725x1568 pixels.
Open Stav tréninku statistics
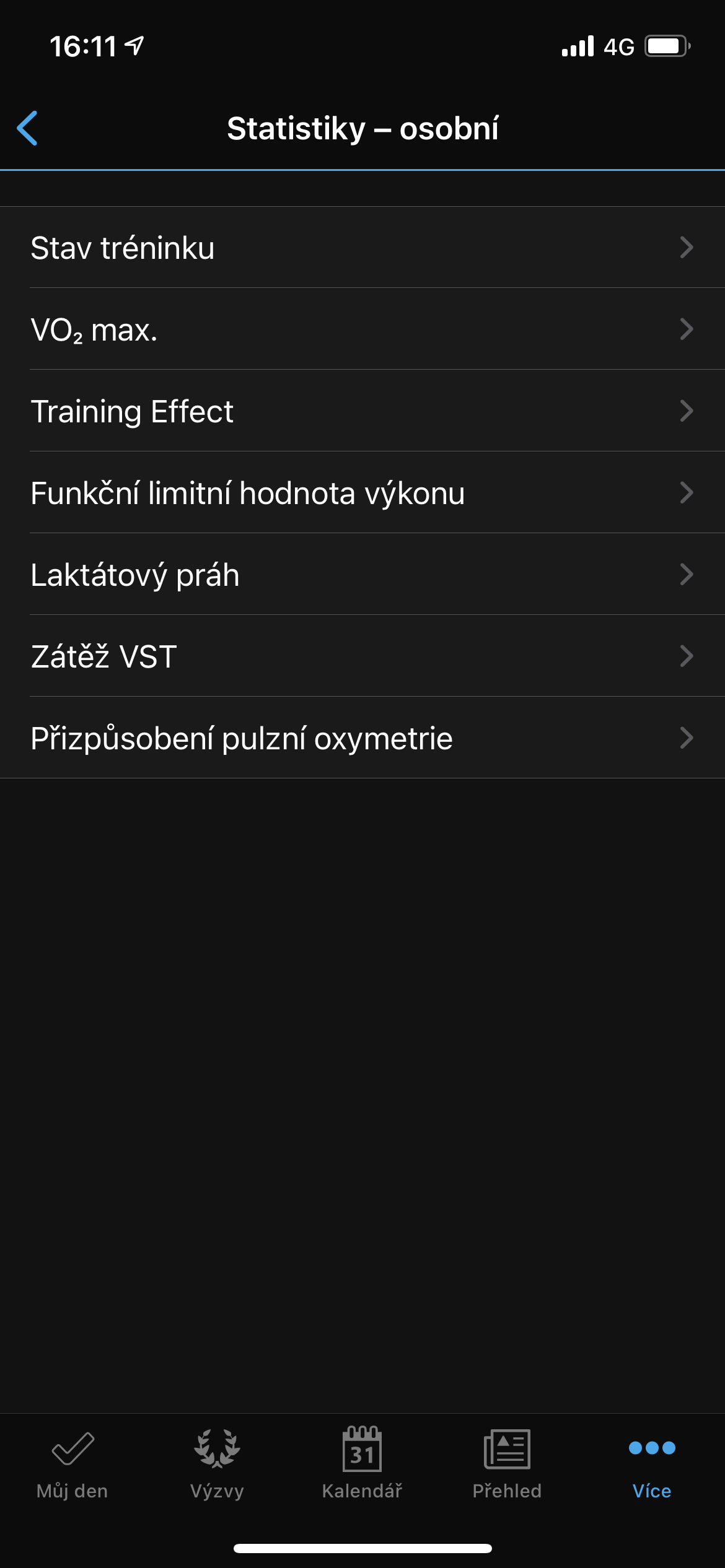[362, 248]
